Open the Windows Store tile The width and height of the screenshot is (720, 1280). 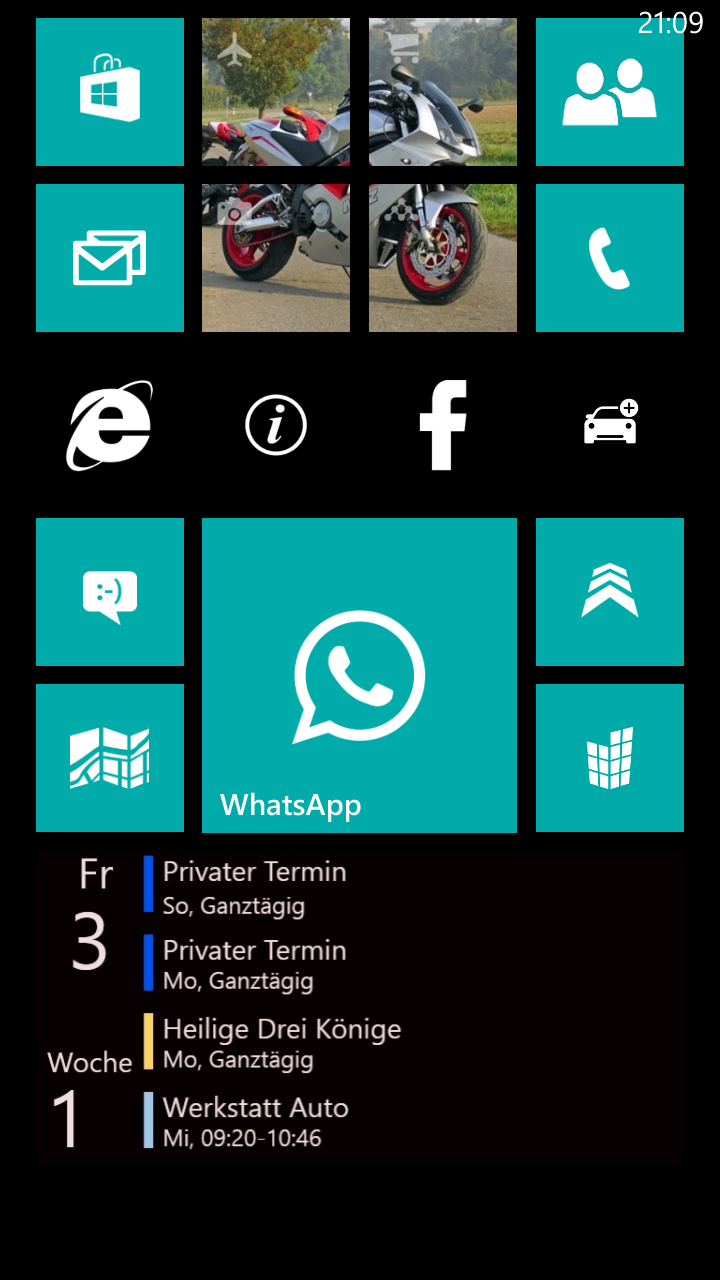[110, 92]
